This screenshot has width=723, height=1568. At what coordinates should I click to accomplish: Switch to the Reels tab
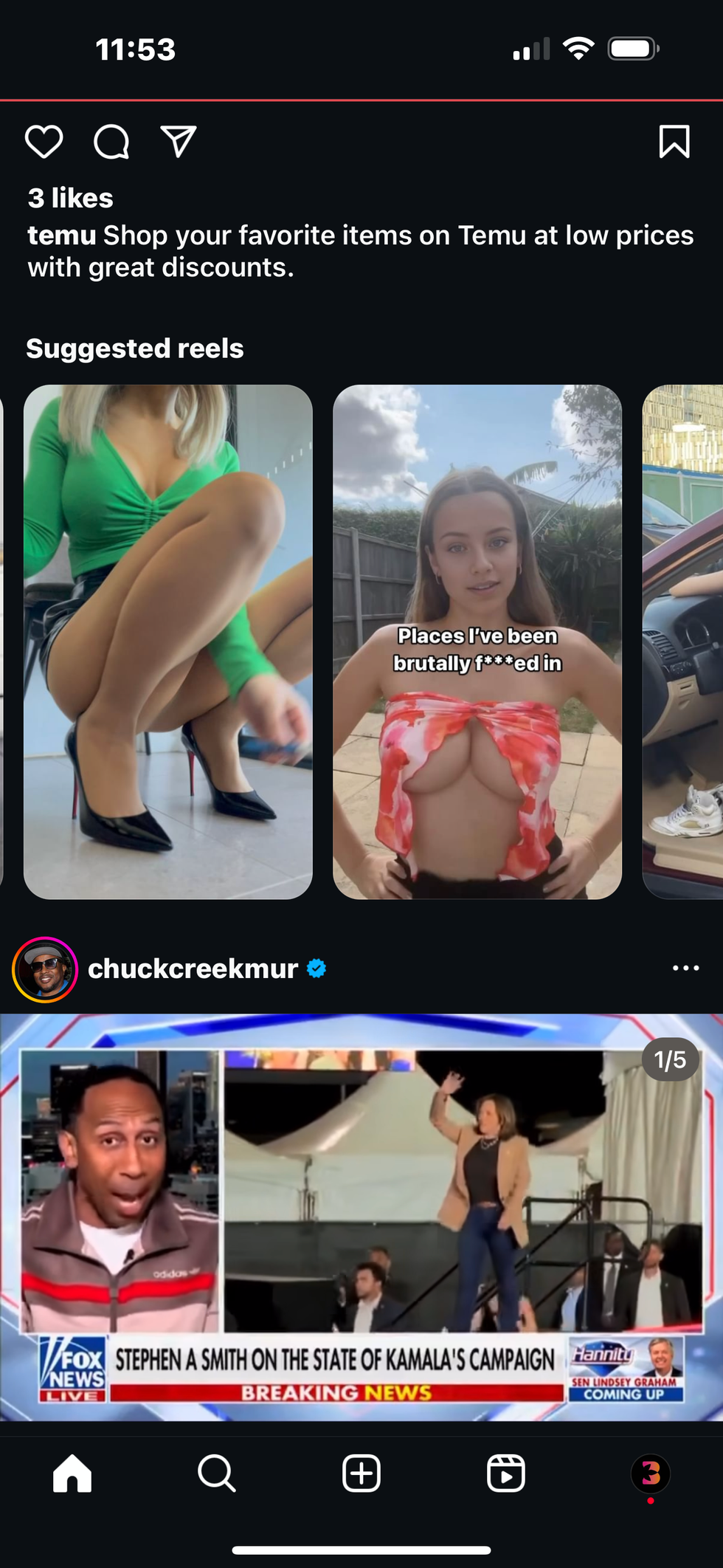pos(506,1474)
